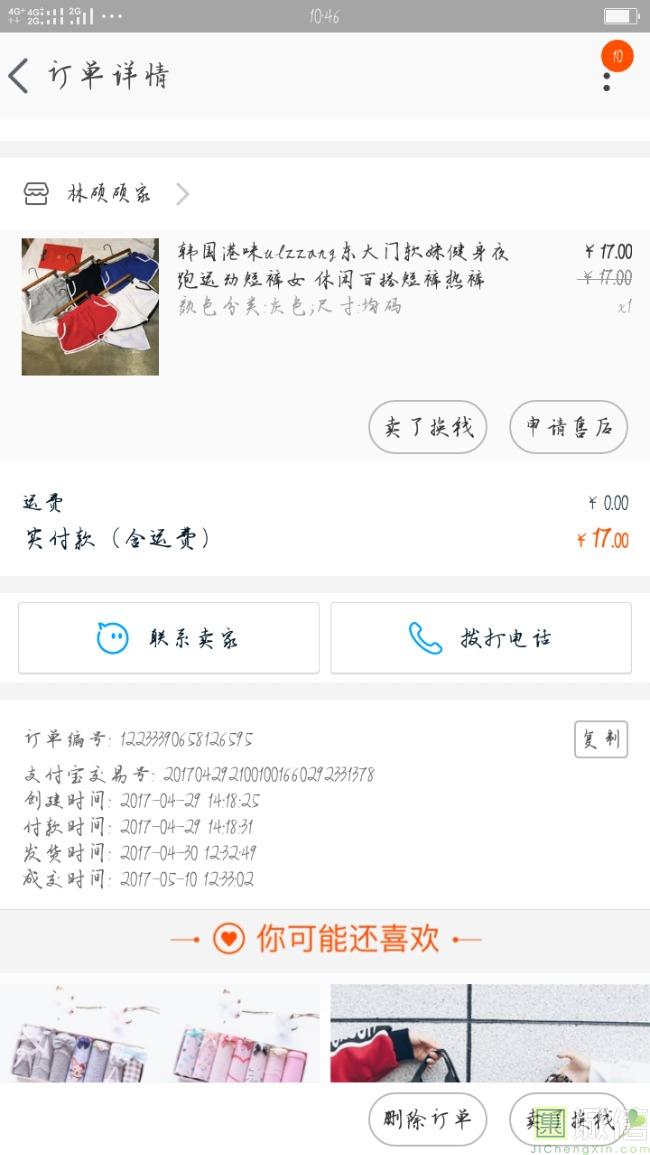Copy the order number with 复制

601,739
